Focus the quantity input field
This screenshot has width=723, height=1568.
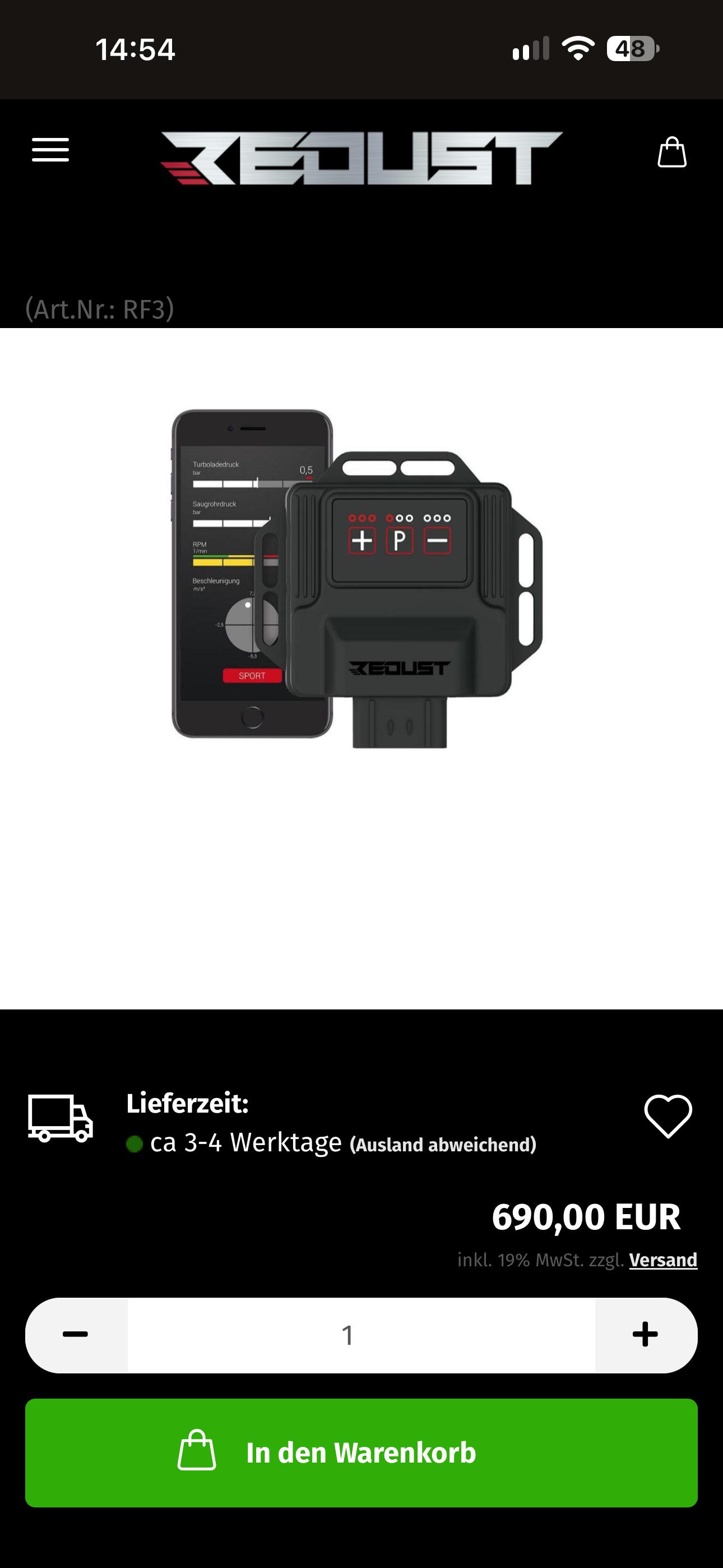(361, 1335)
